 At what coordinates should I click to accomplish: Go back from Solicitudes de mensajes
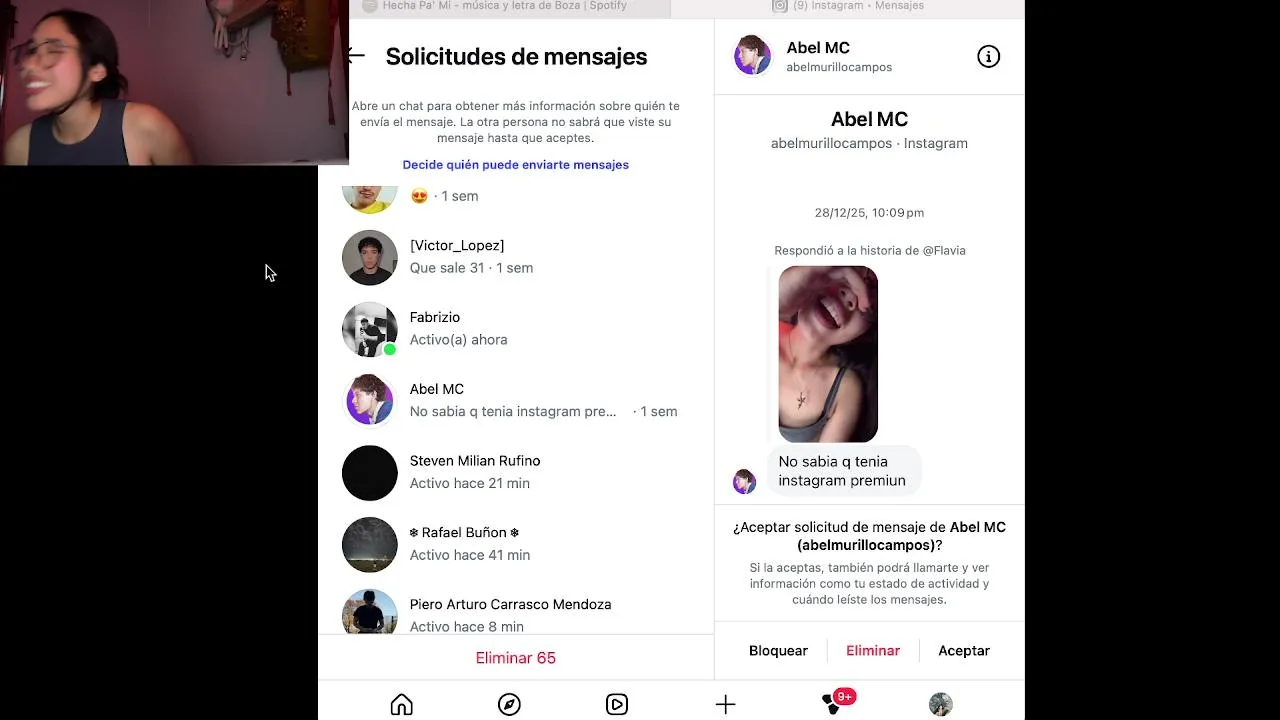[357, 56]
